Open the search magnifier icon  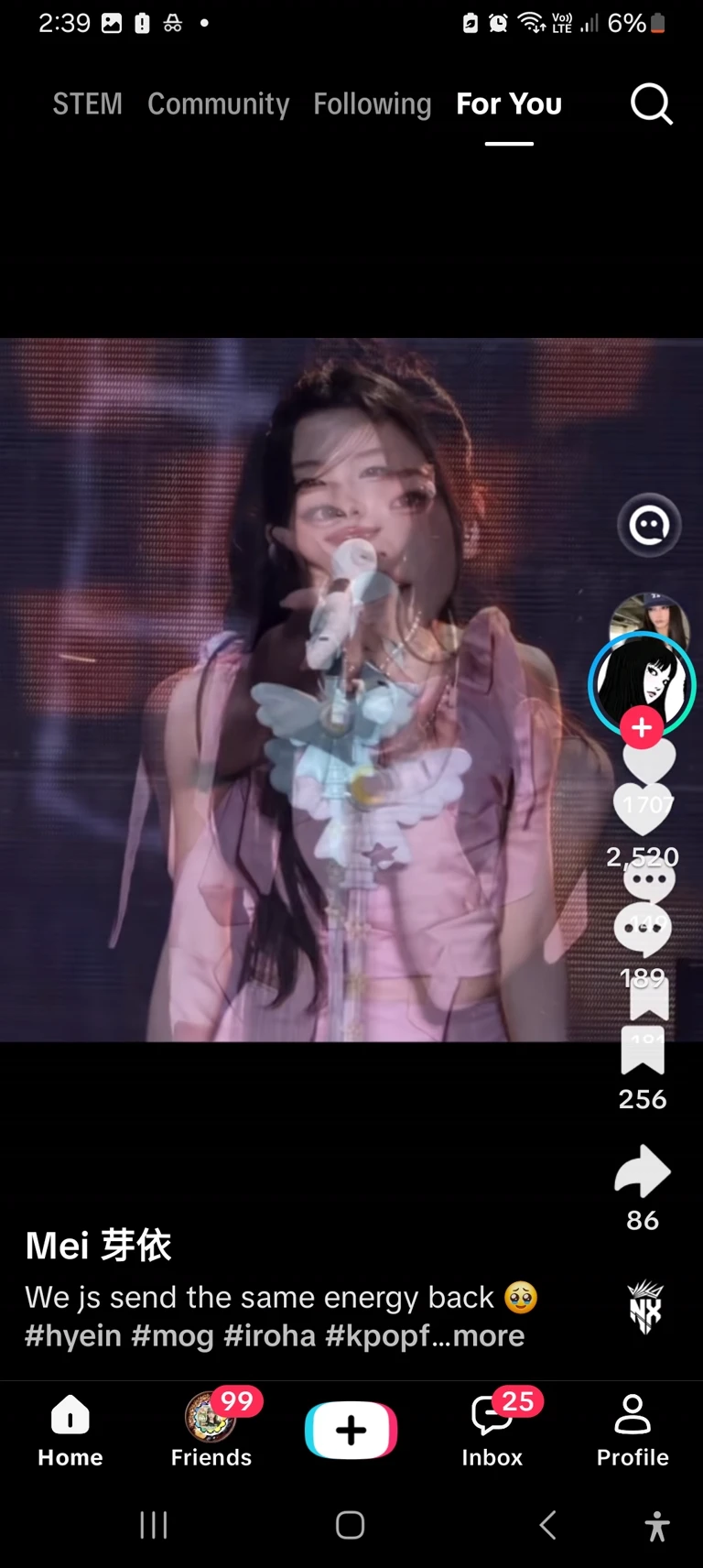pyautogui.click(x=652, y=103)
